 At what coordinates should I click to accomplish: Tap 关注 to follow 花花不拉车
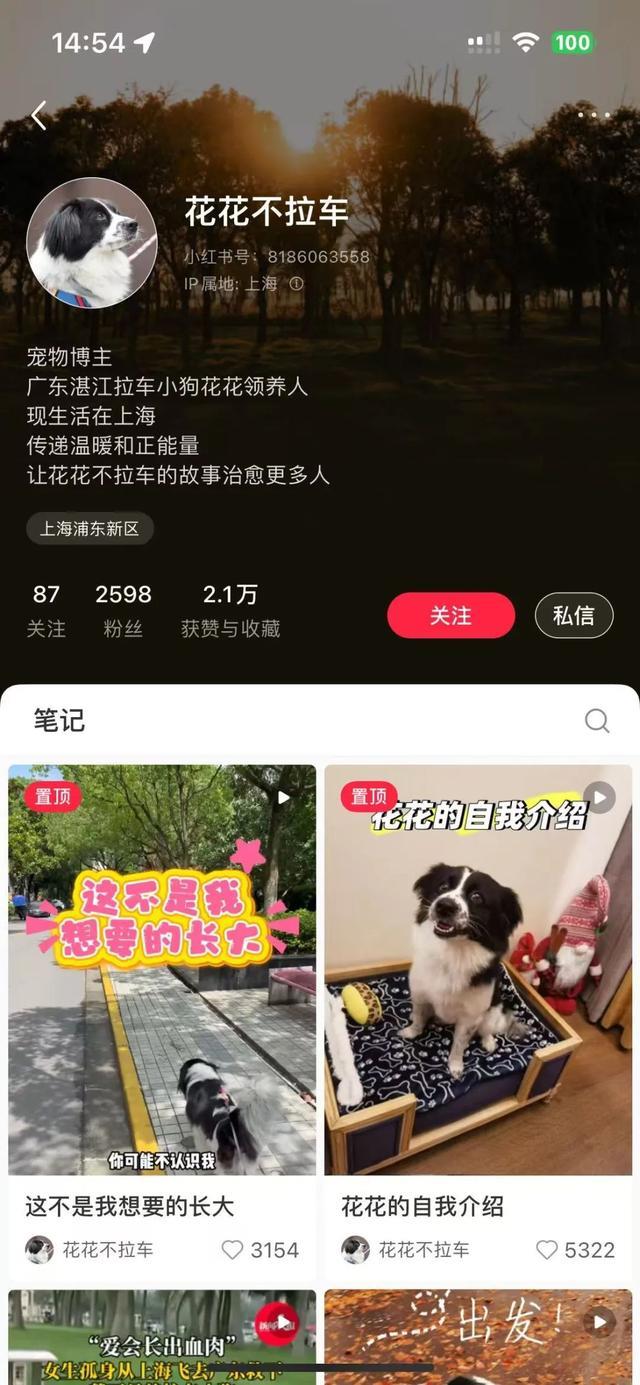[x=451, y=615]
